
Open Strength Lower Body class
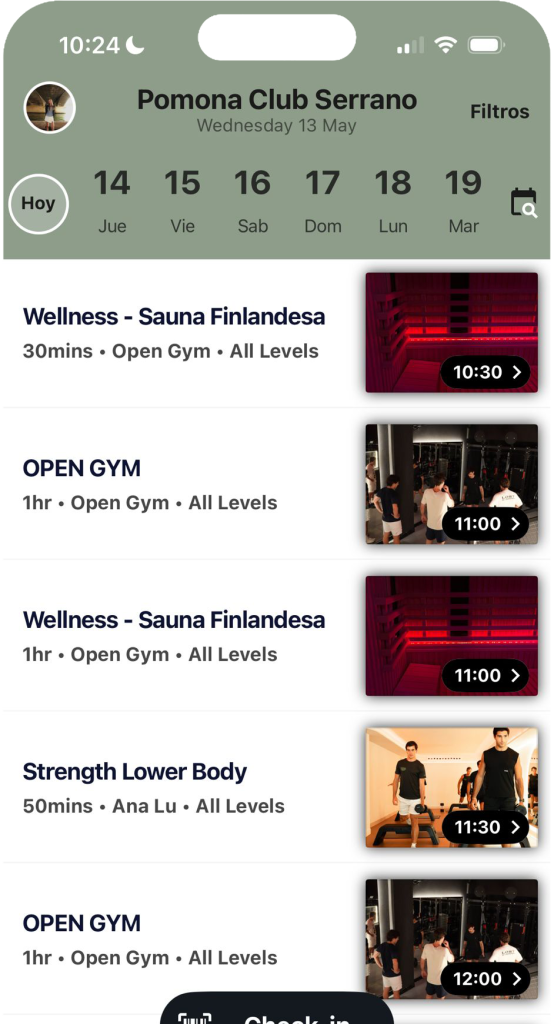pyautogui.click(x=277, y=787)
